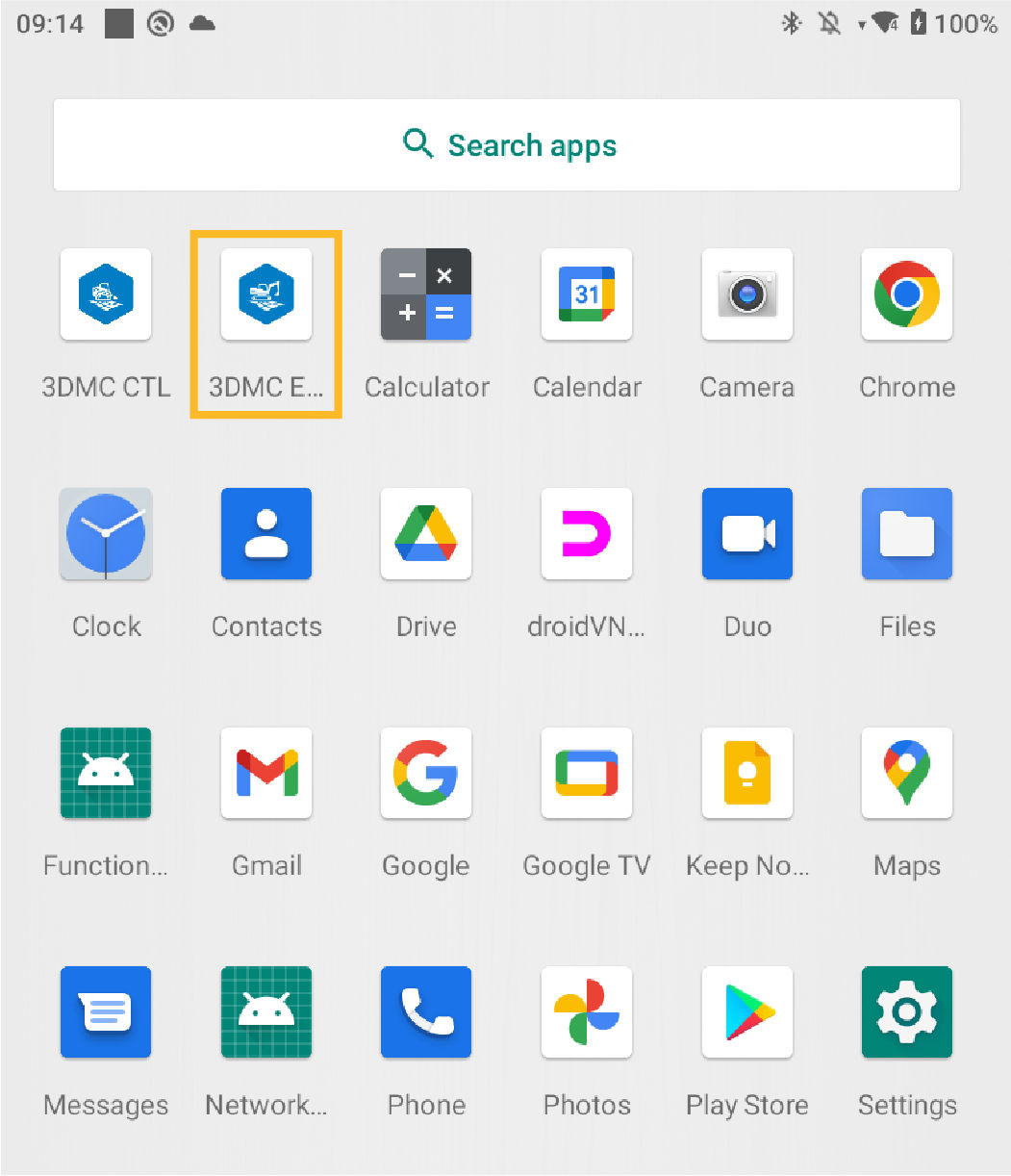Launch Contacts

pos(266,534)
